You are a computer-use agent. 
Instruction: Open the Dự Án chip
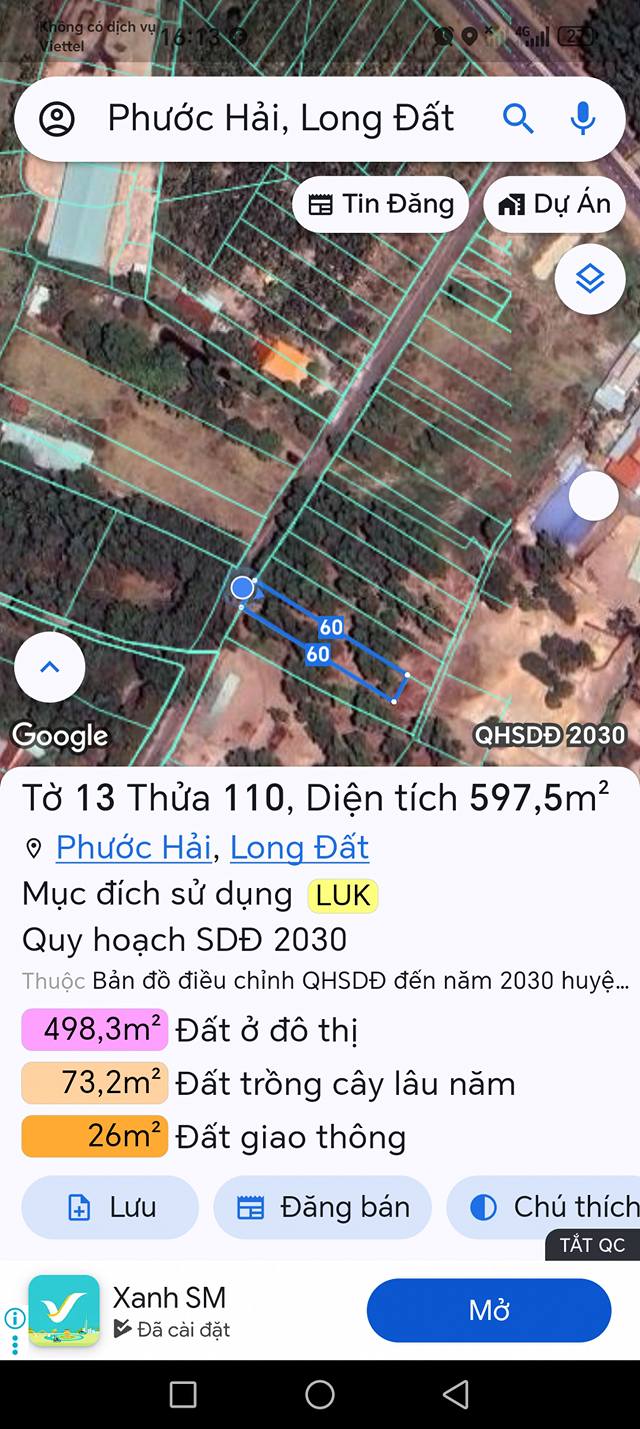pyautogui.click(x=554, y=205)
